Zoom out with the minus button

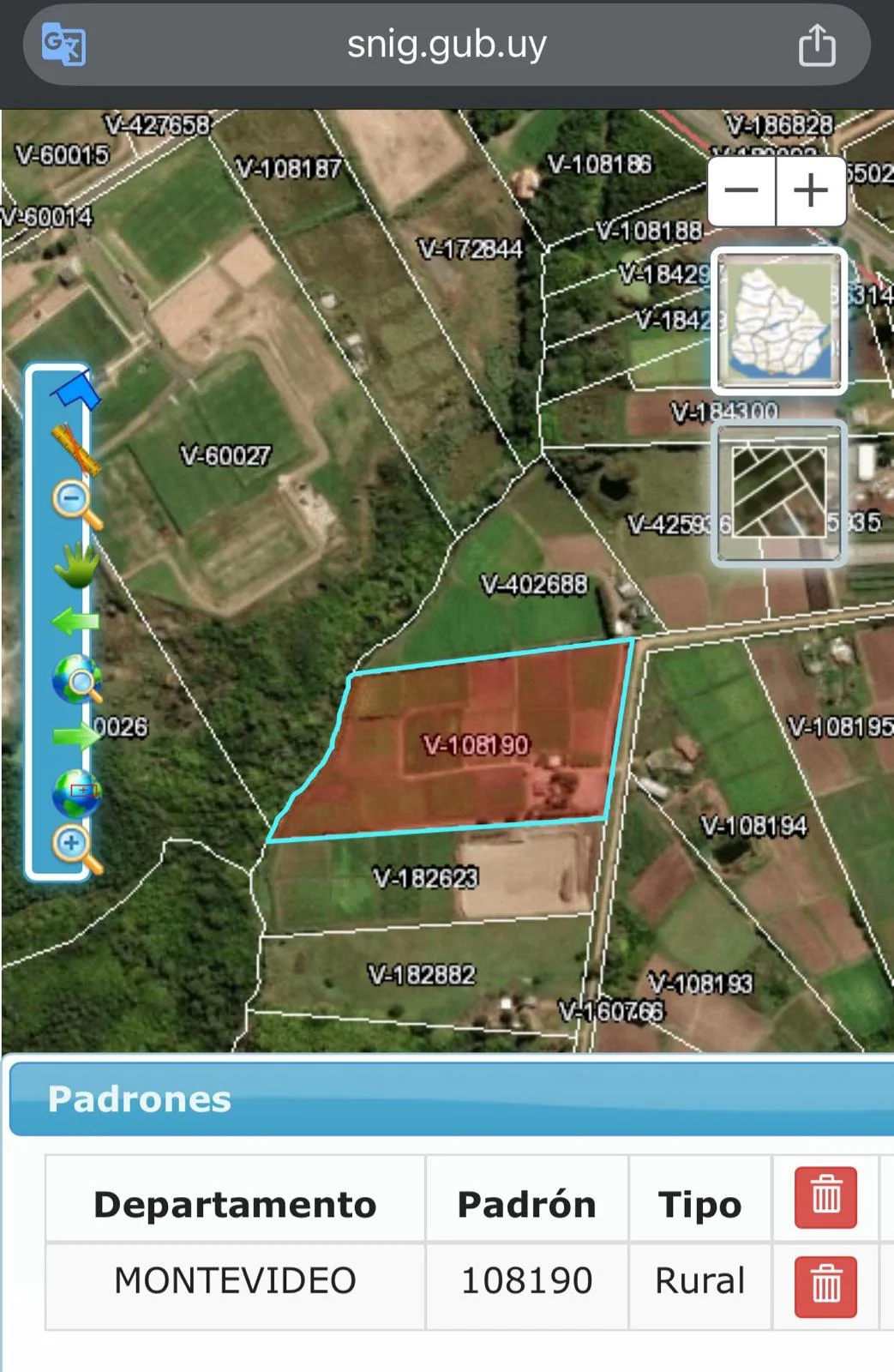point(741,190)
